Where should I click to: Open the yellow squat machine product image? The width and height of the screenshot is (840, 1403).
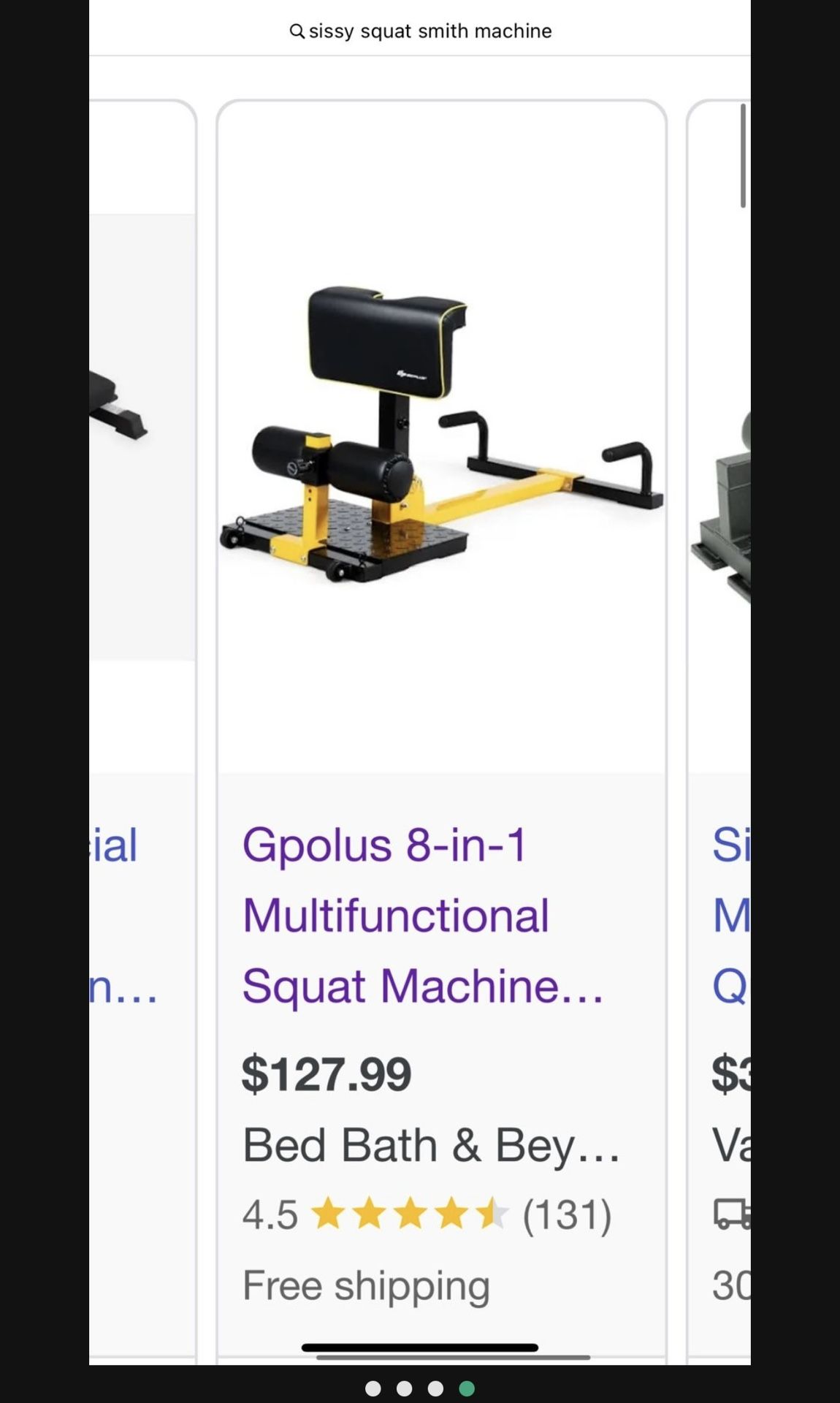441,436
